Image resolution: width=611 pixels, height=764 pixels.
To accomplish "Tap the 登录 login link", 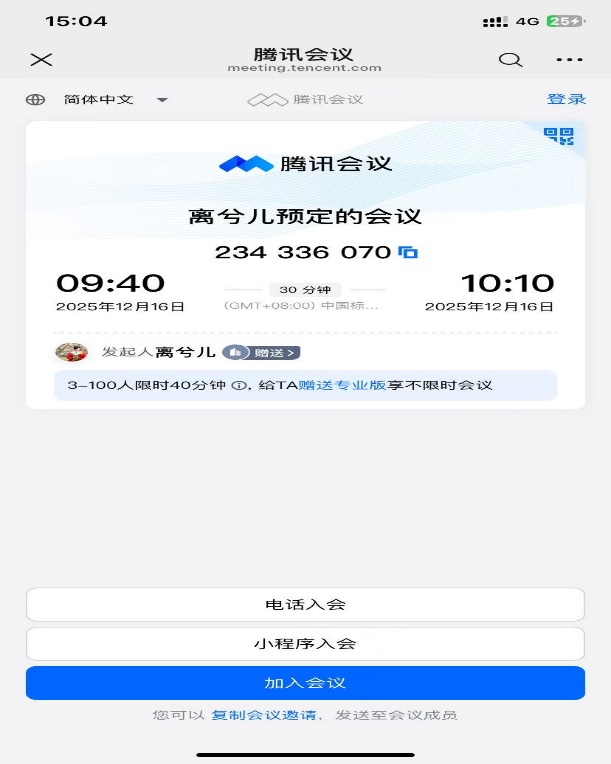I will (566, 100).
